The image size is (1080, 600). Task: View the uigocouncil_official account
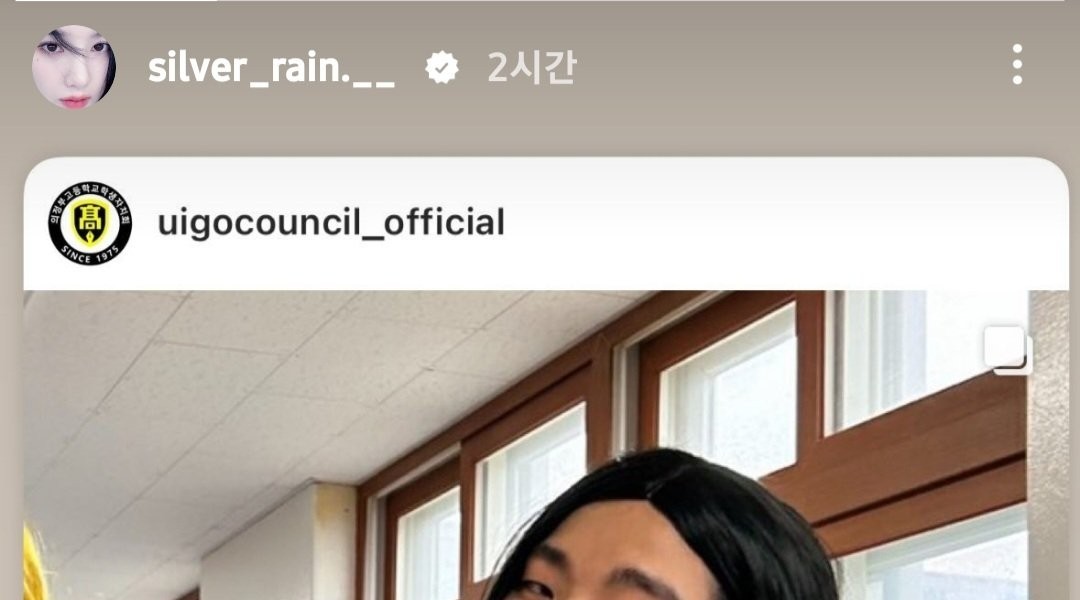pyautogui.click(x=330, y=223)
